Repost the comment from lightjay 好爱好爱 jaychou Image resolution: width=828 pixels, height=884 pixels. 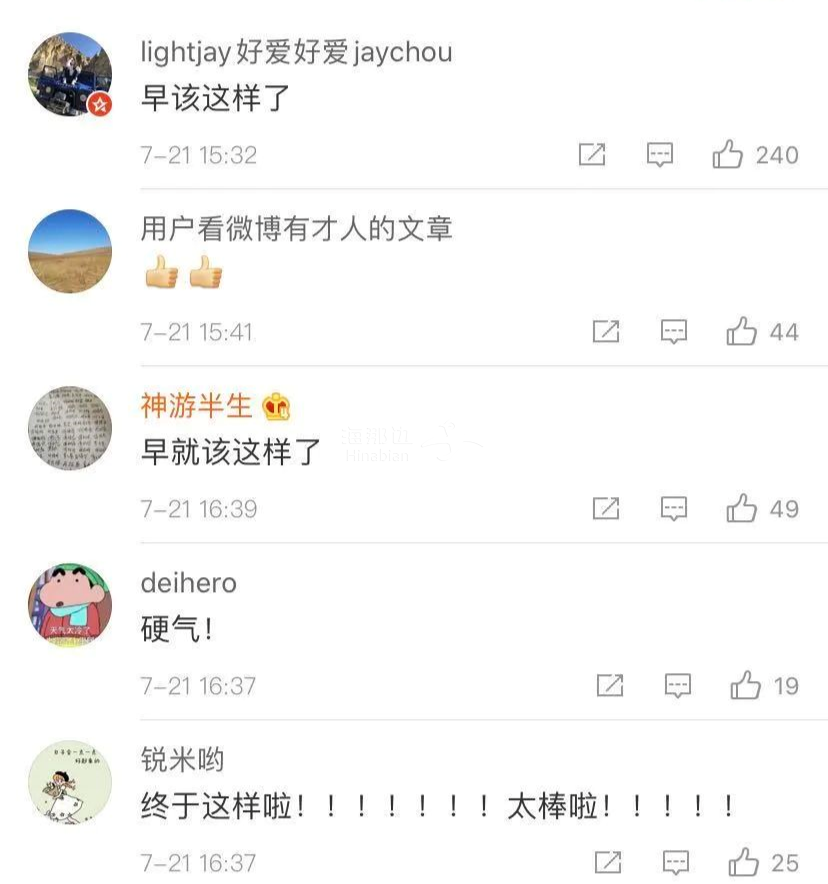(593, 155)
